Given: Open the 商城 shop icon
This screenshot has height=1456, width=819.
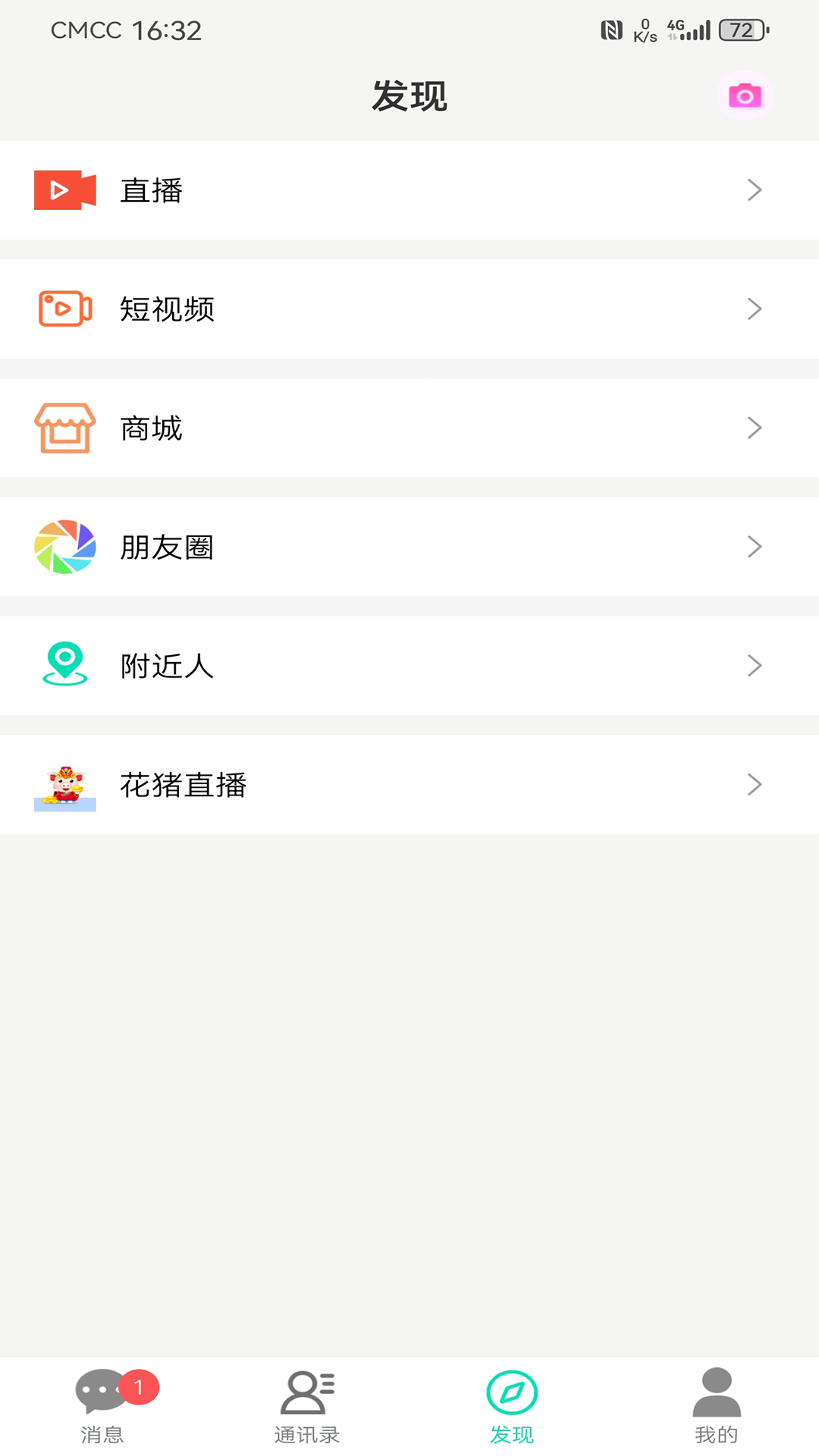Looking at the screenshot, I should (x=64, y=428).
